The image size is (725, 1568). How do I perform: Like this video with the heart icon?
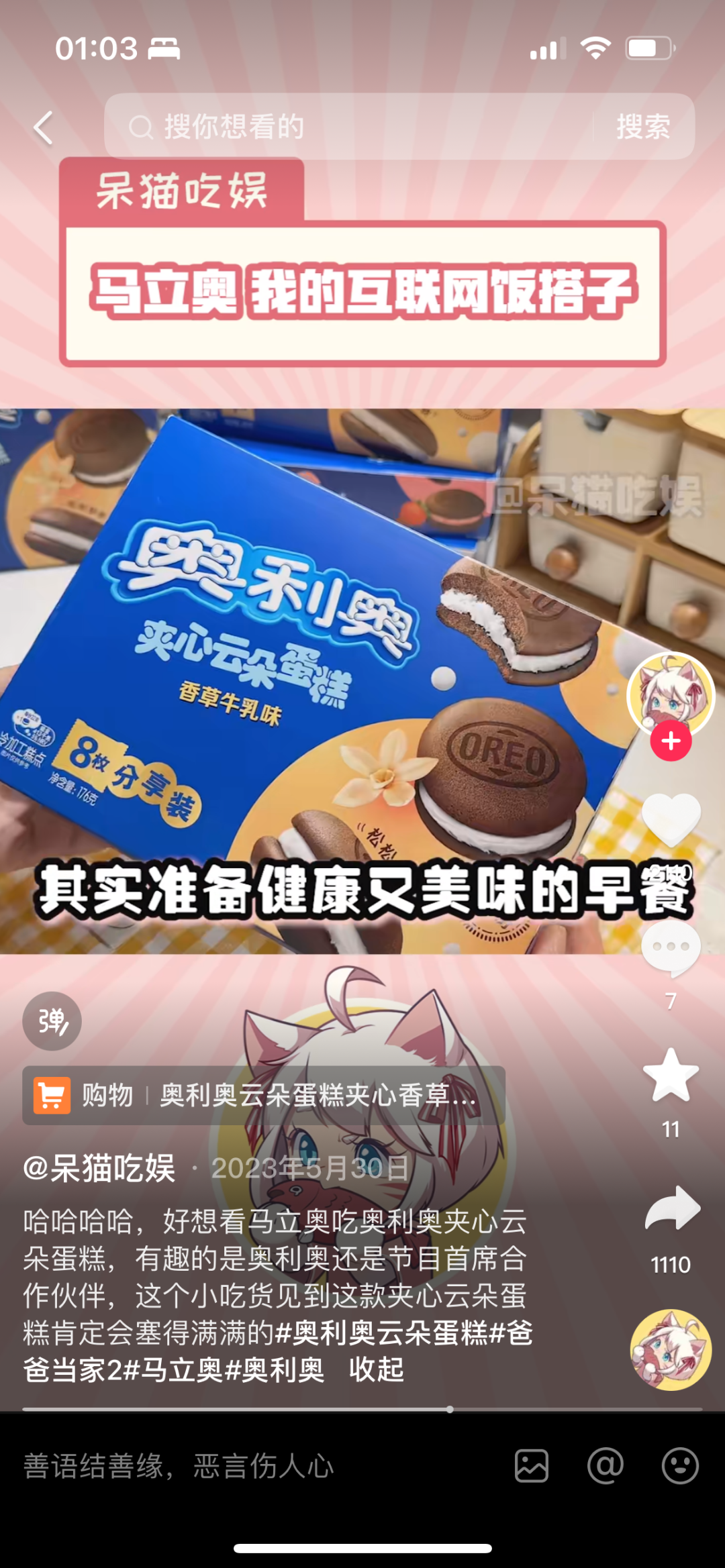point(671,820)
